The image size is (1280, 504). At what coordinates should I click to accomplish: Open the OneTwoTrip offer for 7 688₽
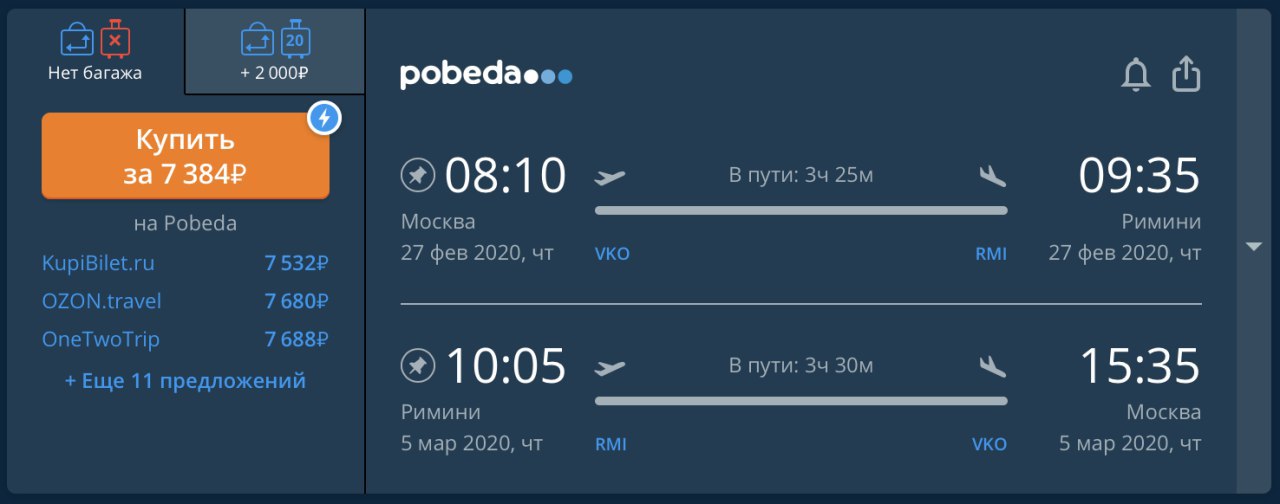100,339
